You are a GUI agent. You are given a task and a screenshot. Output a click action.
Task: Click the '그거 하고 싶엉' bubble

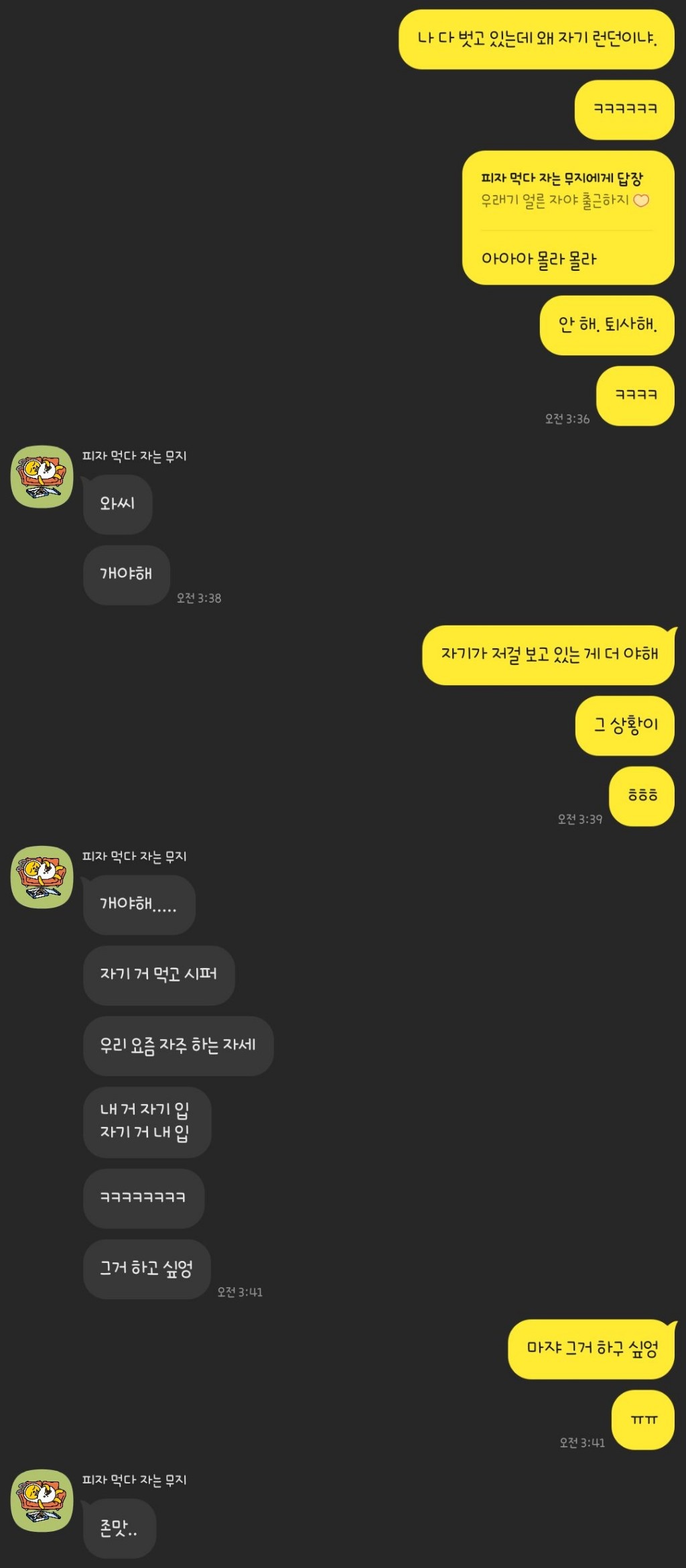click(x=147, y=1269)
